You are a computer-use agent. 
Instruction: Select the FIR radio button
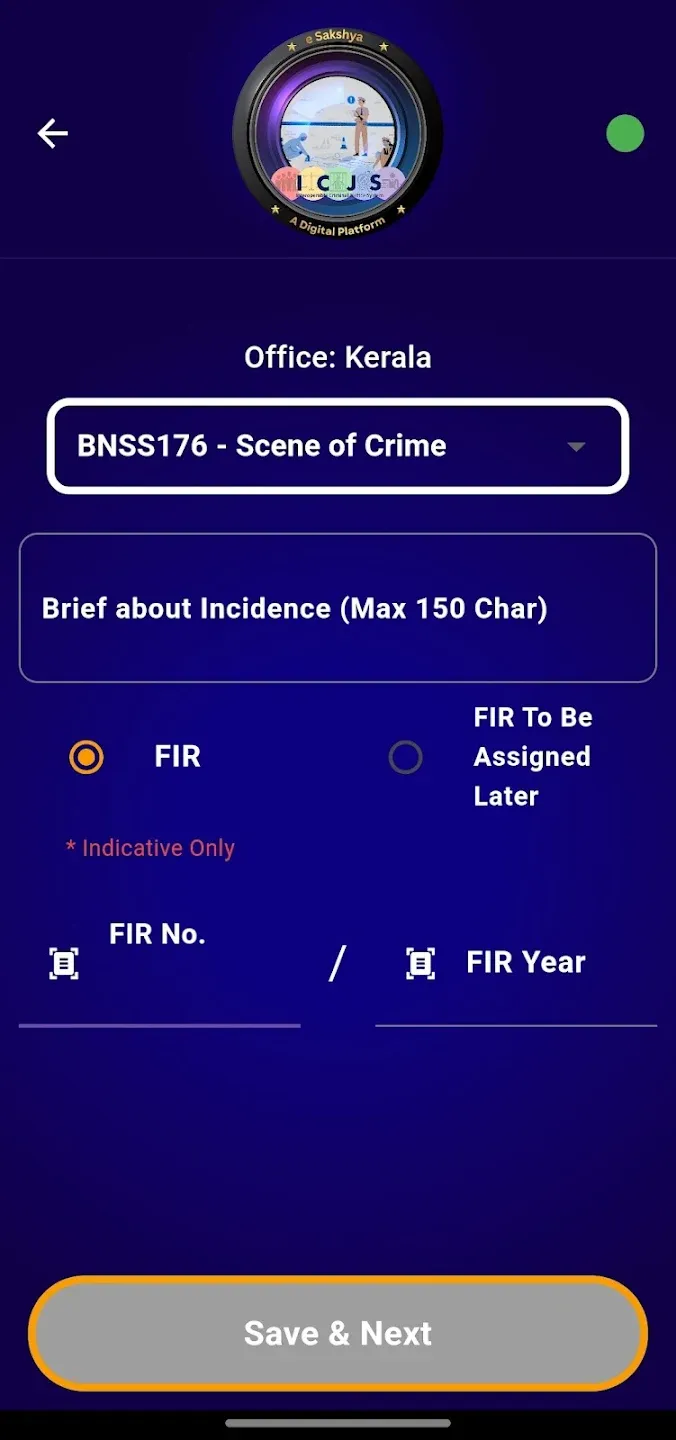click(86, 757)
